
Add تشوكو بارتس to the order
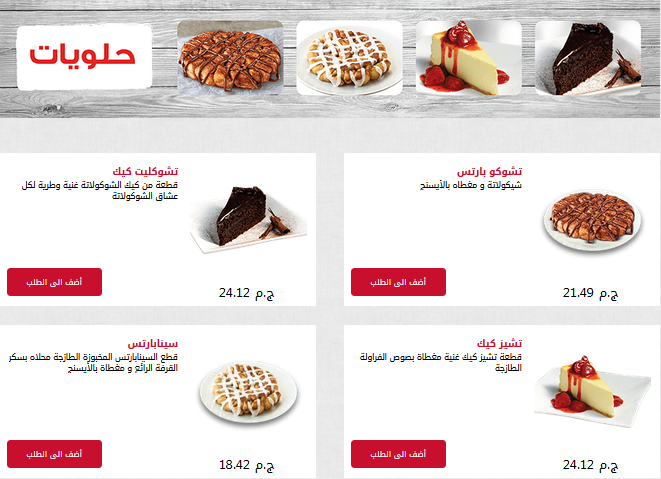click(398, 282)
